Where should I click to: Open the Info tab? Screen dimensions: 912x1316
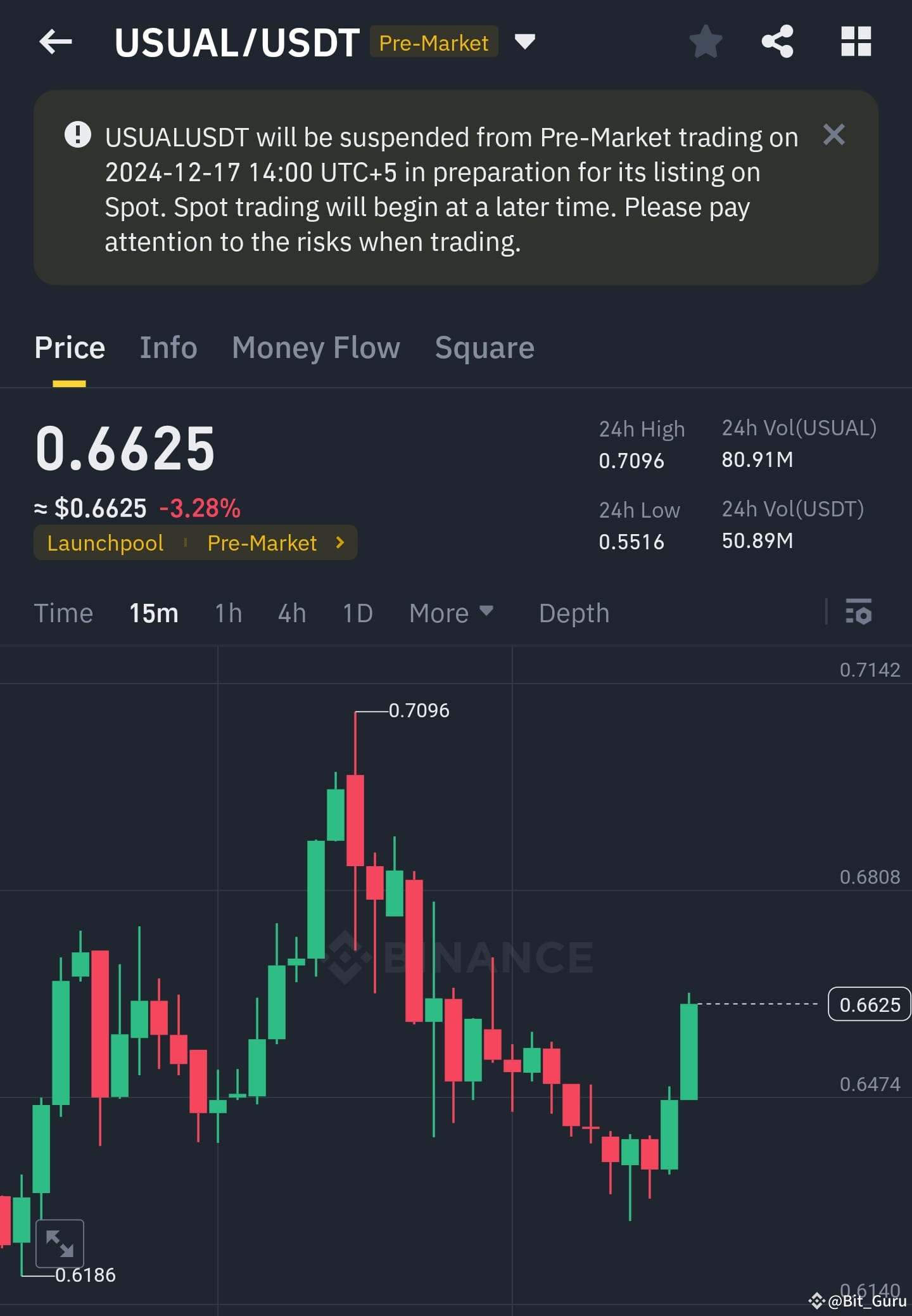(168, 347)
